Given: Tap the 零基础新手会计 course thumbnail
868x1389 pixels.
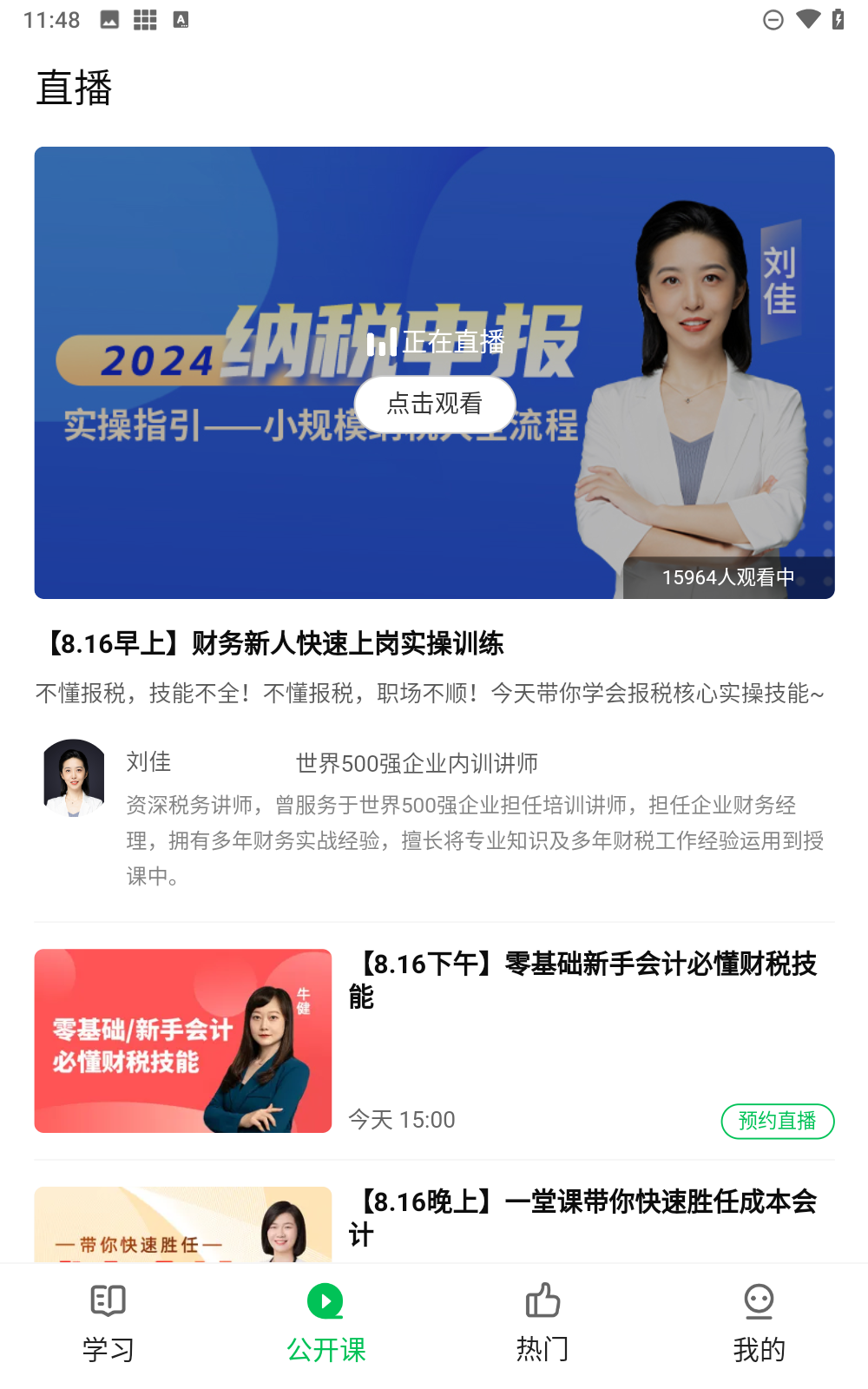Looking at the screenshot, I should tap(182, 1041).
